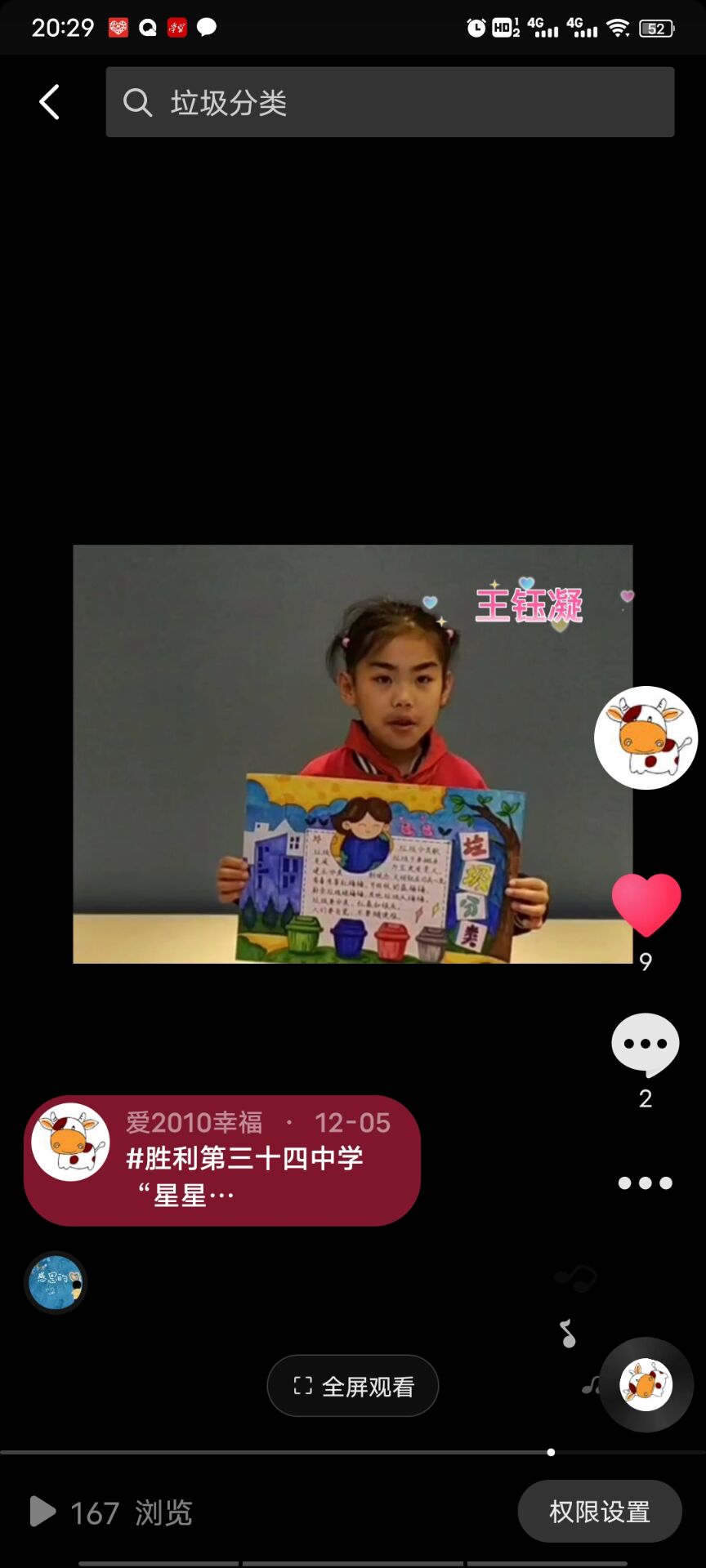View the 167 浏览 play count
This screenshot has width=706, height=1568.
click(111, 1512)
